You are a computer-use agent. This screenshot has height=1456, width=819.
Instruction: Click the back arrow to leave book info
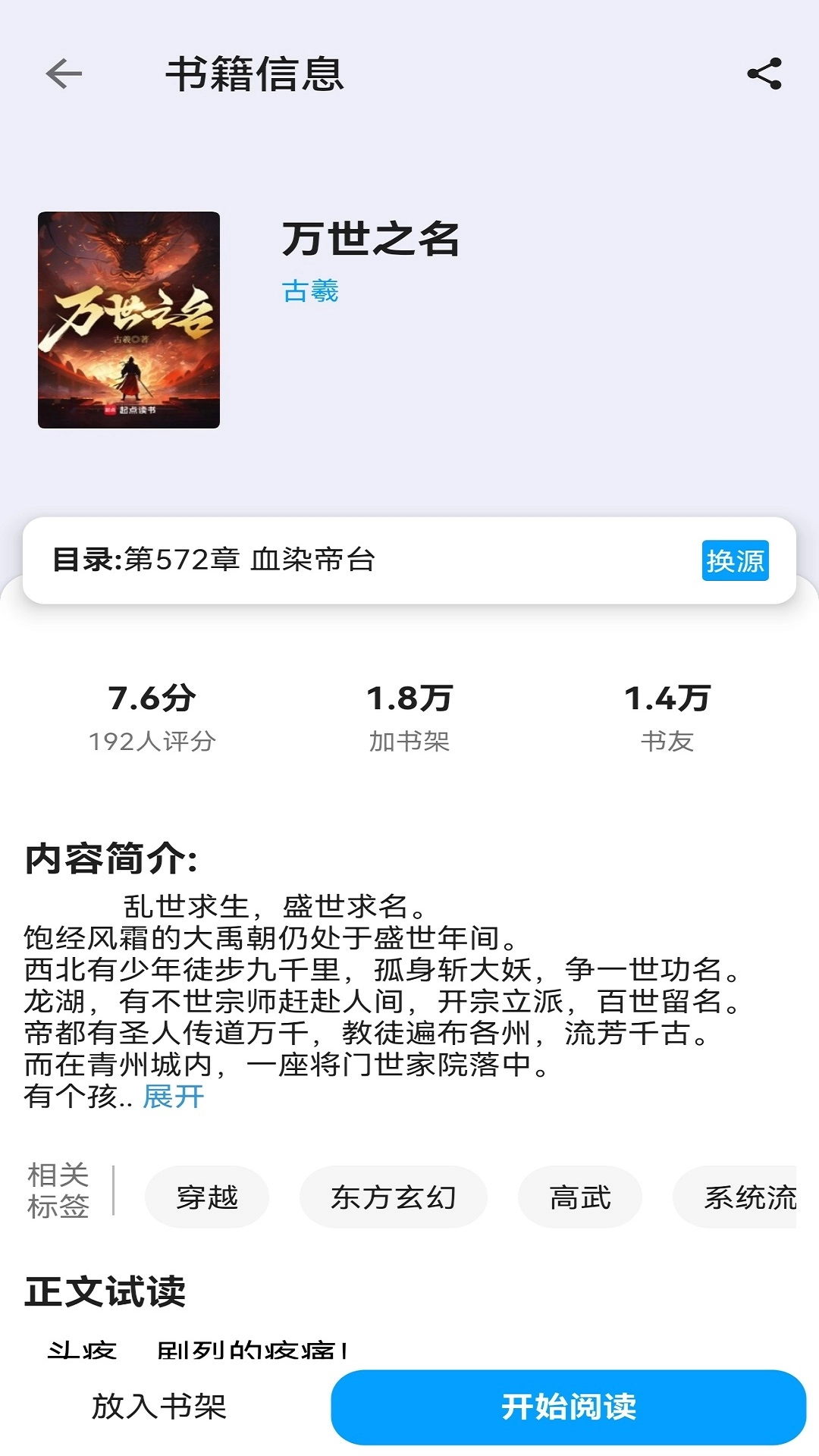(61, 75)
